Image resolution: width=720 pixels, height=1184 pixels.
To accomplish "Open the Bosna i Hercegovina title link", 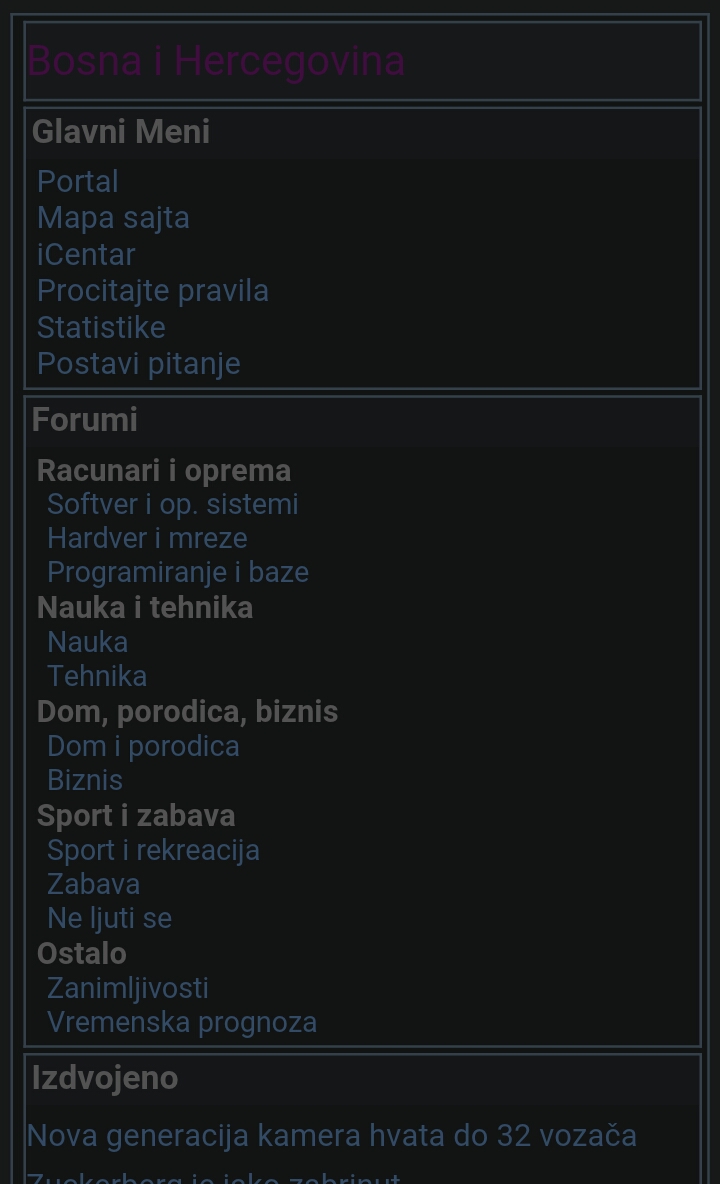I will [x=216, y=61].
